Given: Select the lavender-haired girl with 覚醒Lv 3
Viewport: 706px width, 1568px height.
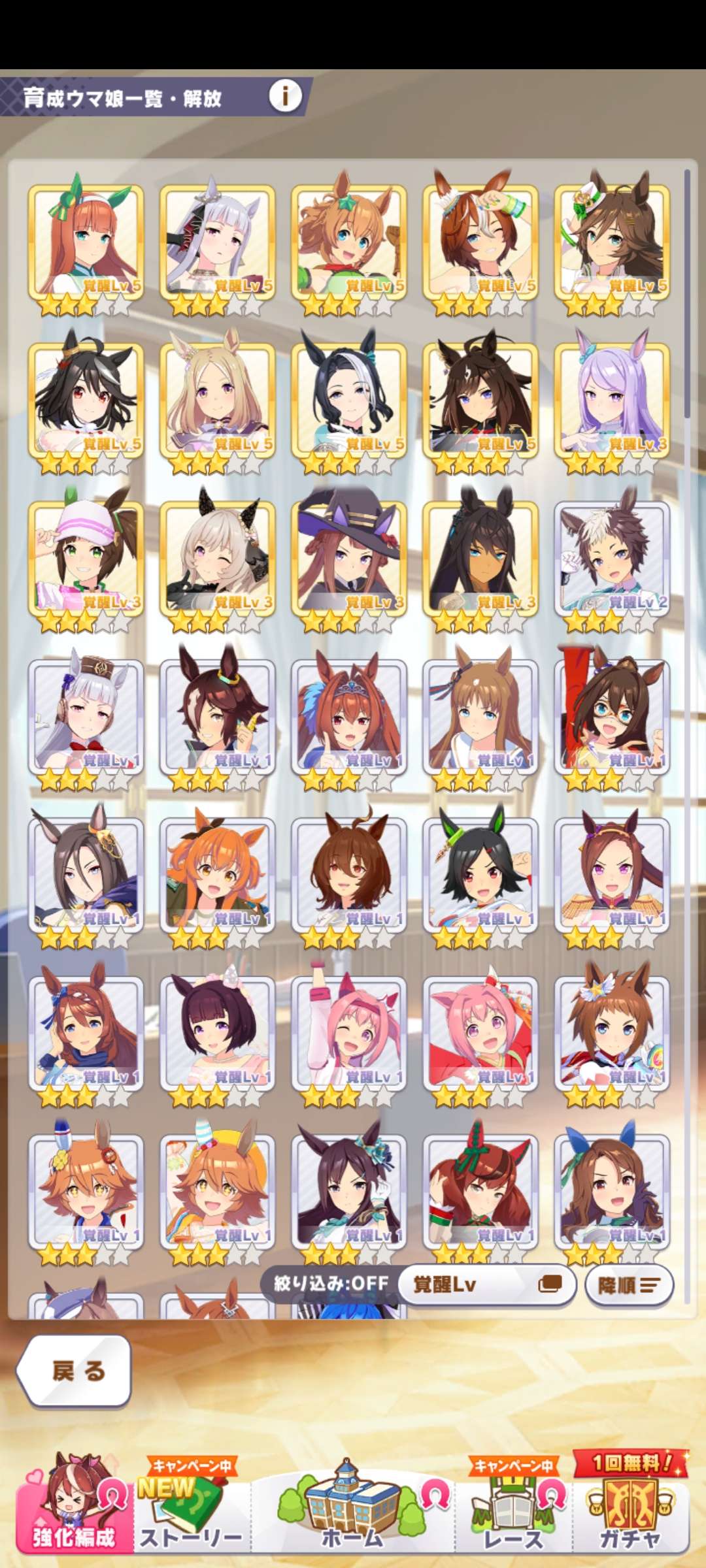Looking at the screenshot, I should (x=612, y=400).
